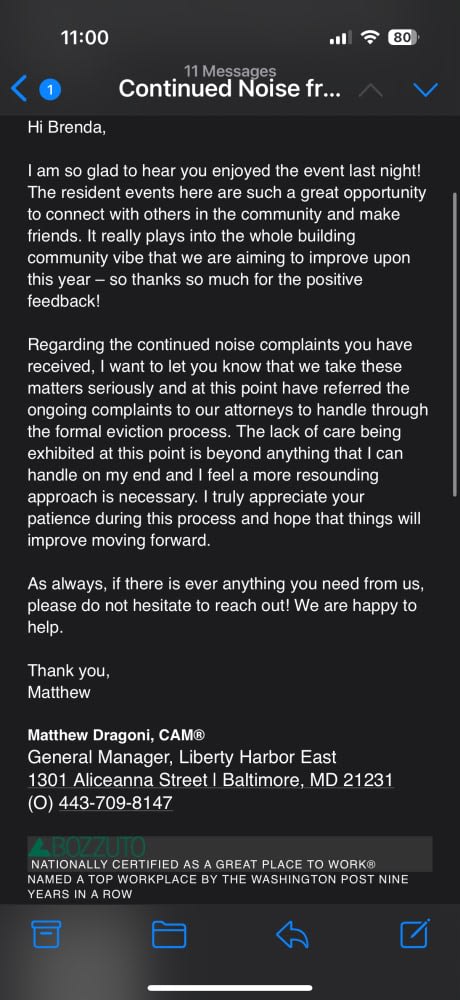Compose a new email
This screenshot has width=460, height=1000.
415,934
